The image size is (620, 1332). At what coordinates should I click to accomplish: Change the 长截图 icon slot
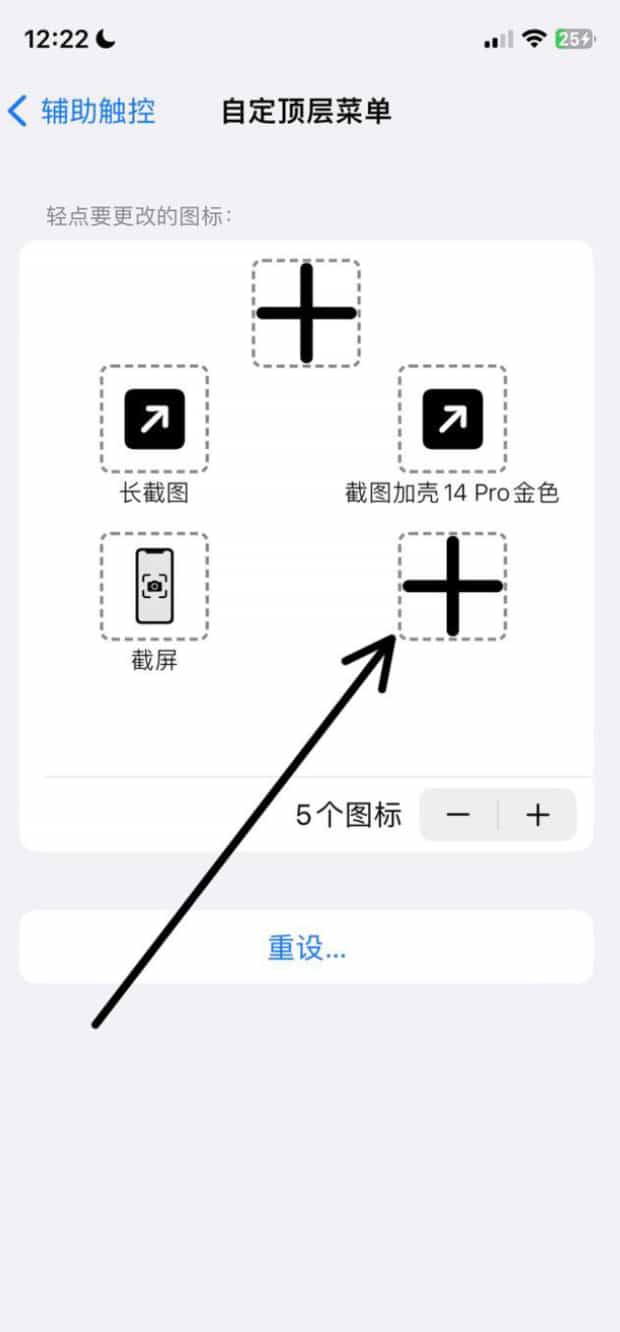pos(154,418)
